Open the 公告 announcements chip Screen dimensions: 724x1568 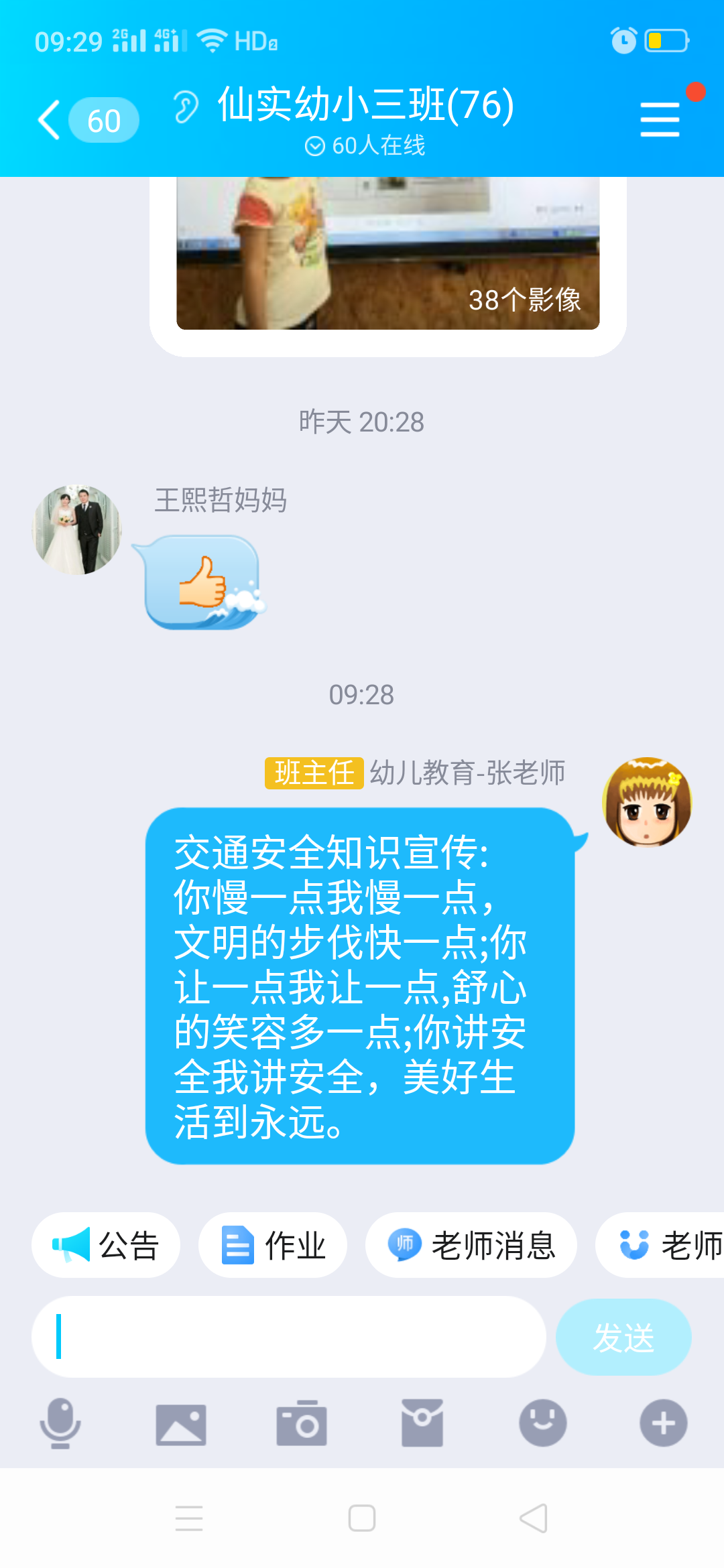106,1245
